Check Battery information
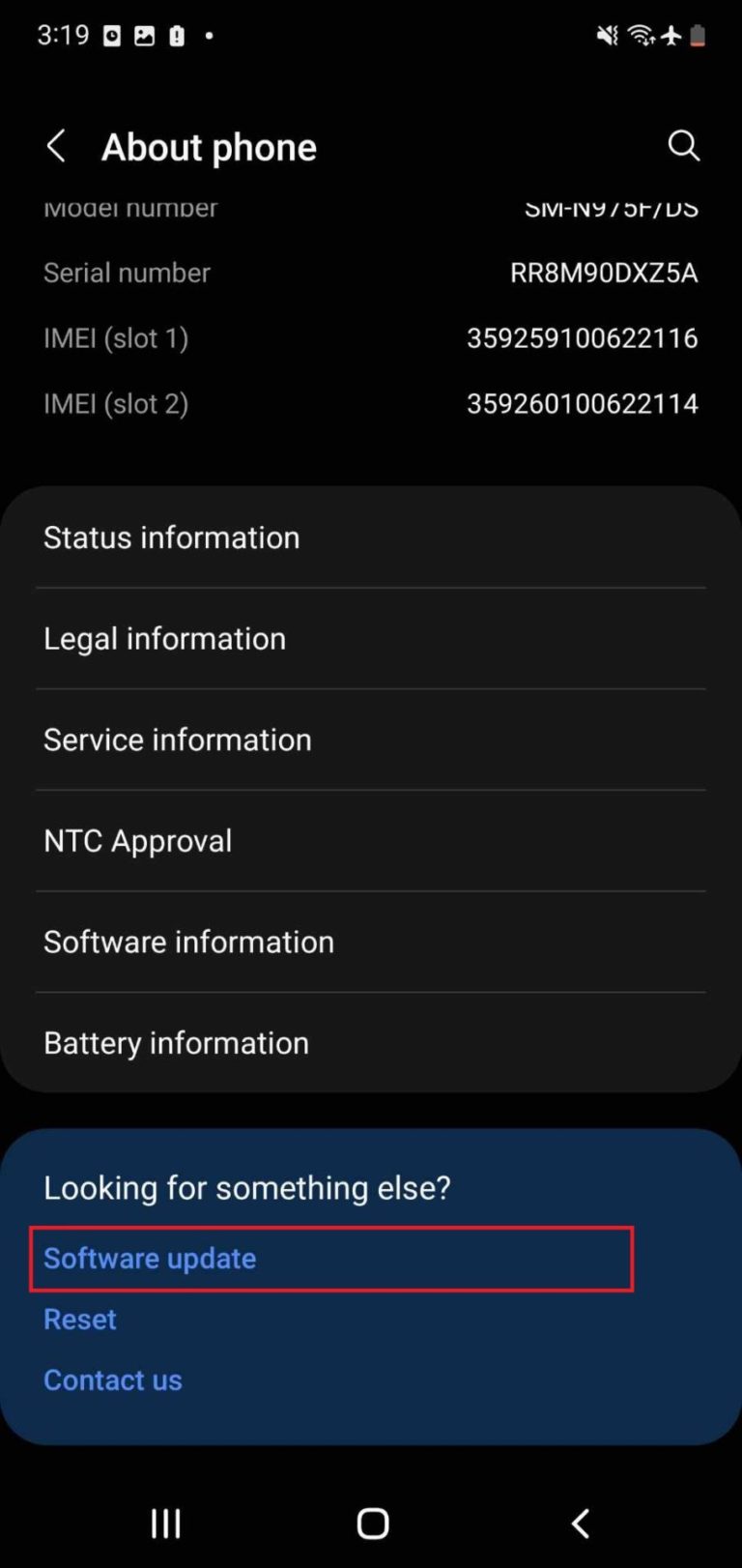742x1568 pixels. (176, 1042)
